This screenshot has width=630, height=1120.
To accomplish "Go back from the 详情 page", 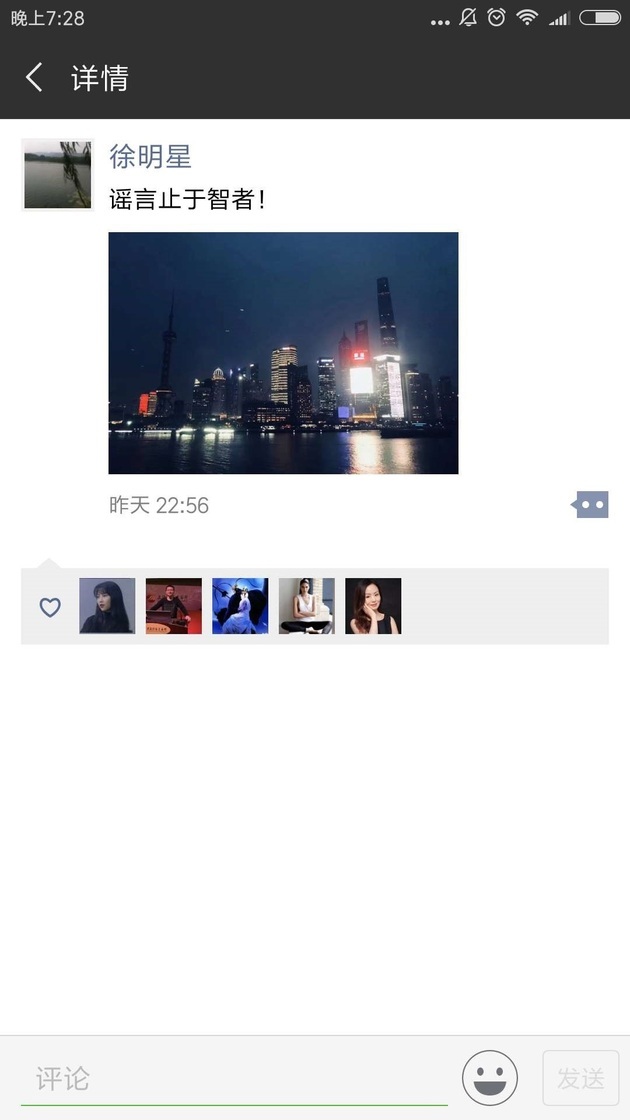I will [x=34, y=78].
